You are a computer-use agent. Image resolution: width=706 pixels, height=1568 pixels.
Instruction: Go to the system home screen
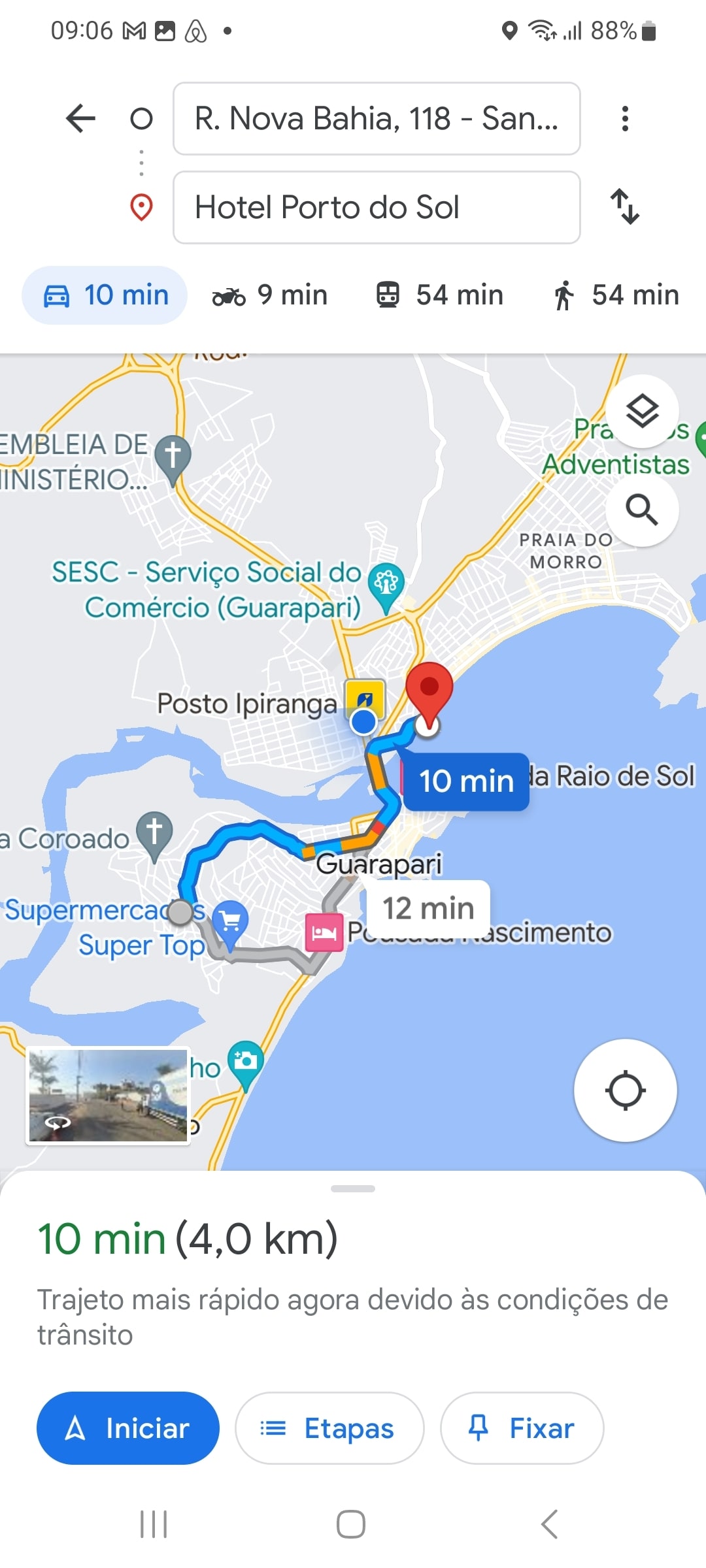point(351,1524)
